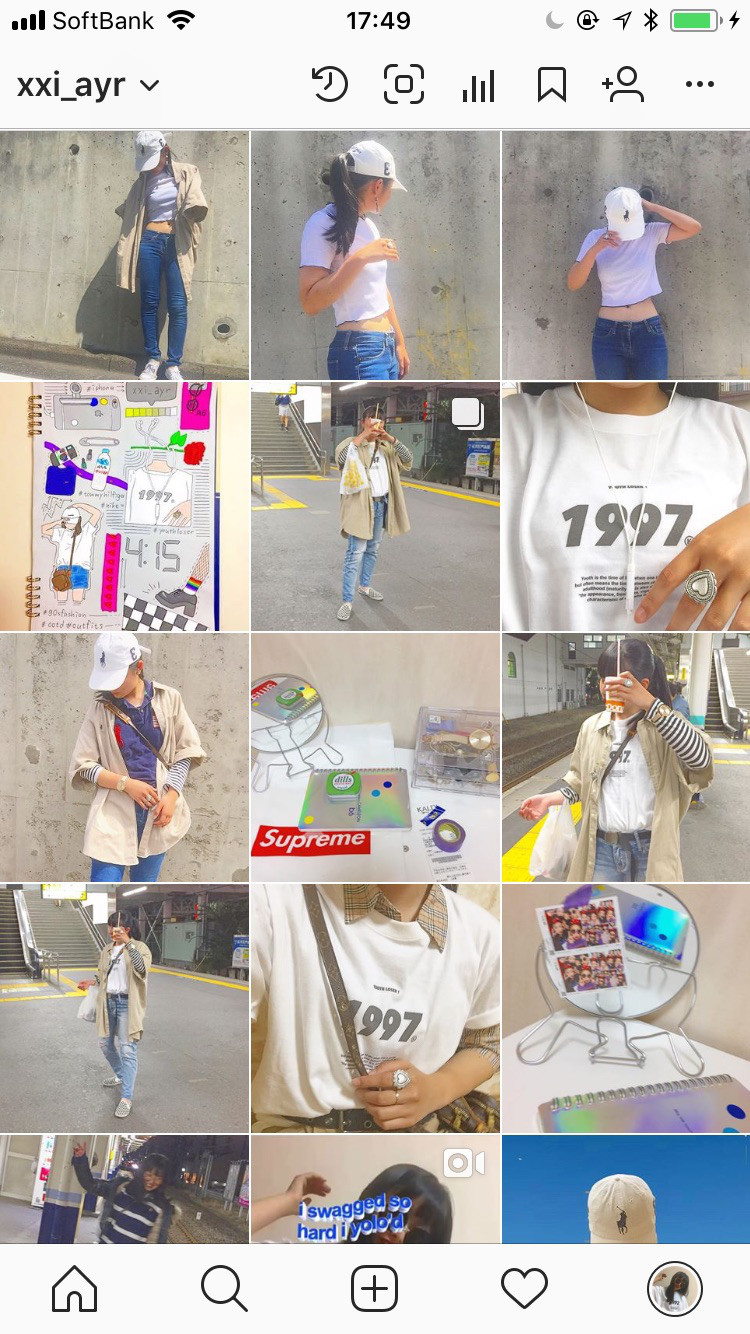Open the polo cap against blue sky
The height and width of the screenshot is (1334, 750).
tap(626, 1188)
